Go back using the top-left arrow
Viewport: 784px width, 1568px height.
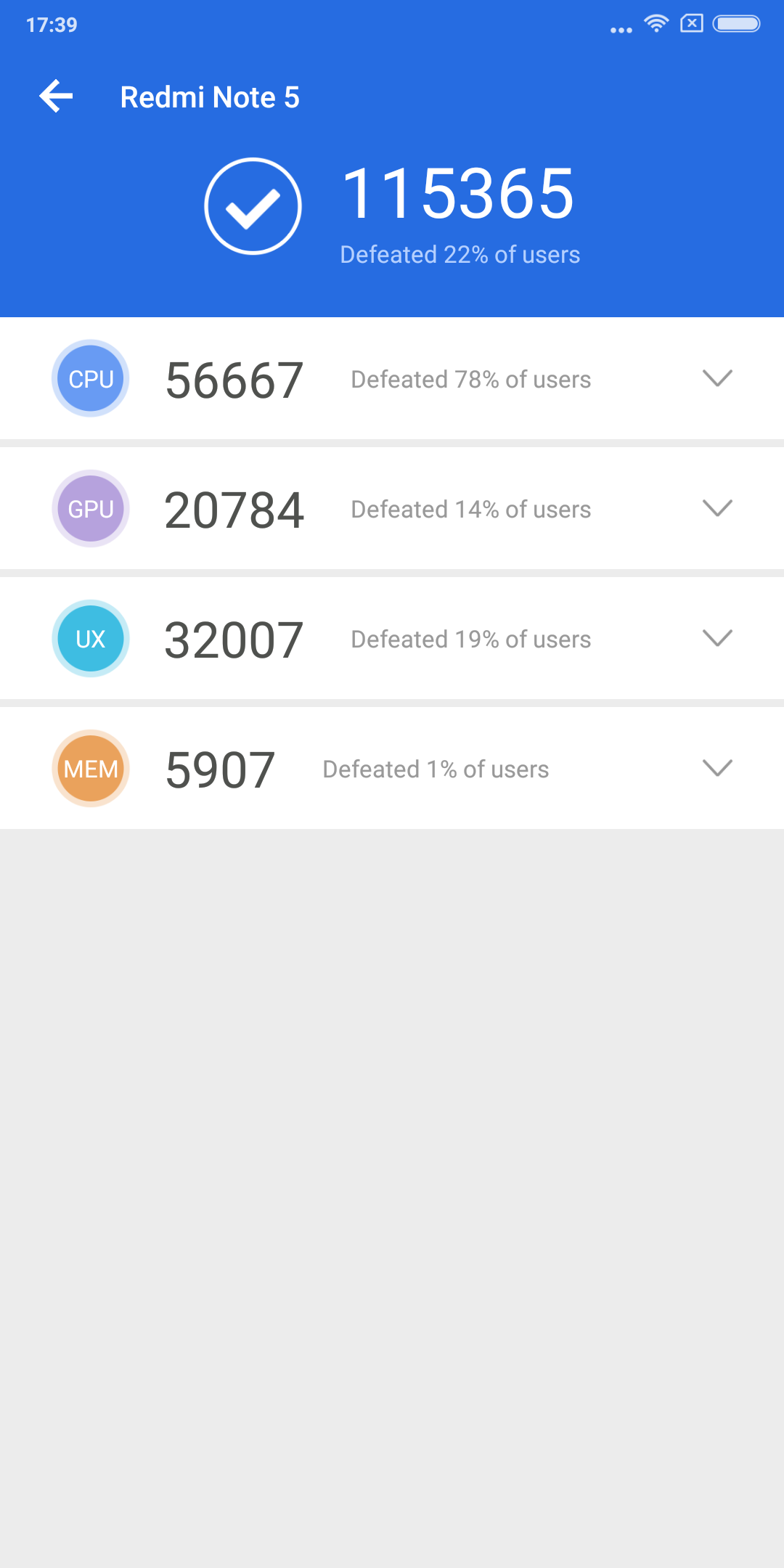[57, 97]
